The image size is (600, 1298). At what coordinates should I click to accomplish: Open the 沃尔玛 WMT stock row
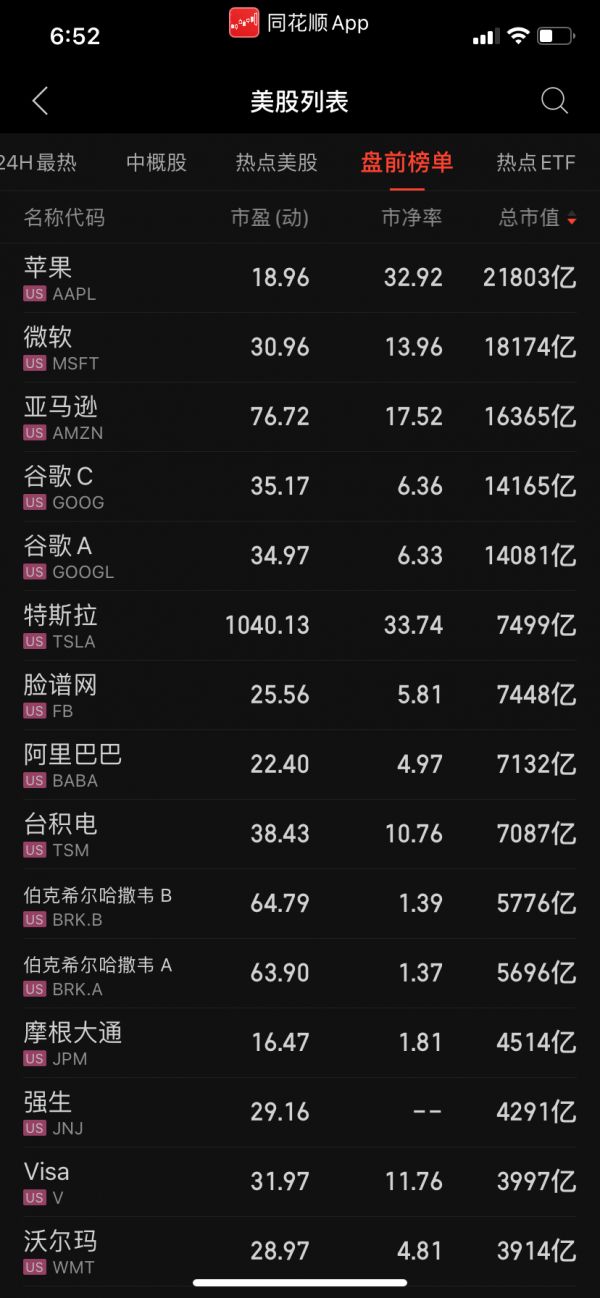pos(300,1250)
